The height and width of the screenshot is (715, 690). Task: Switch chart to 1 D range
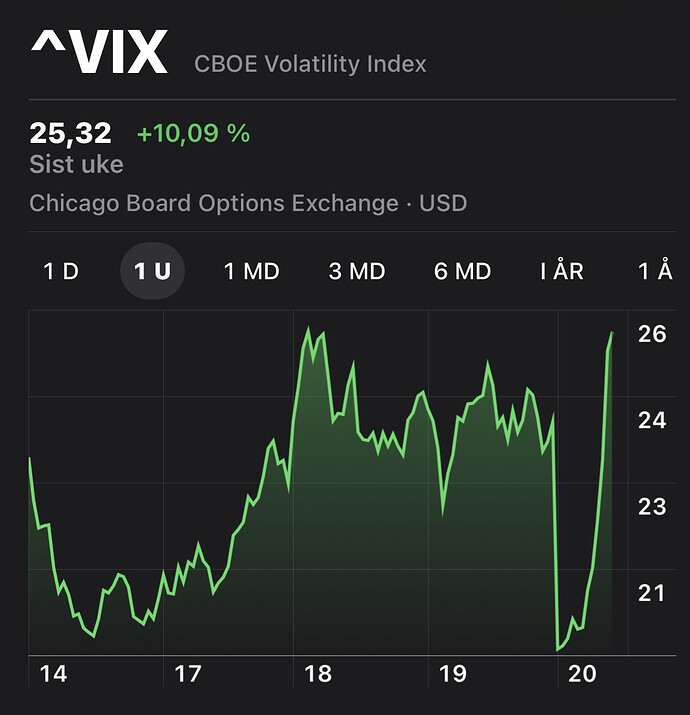coord(61,271)
